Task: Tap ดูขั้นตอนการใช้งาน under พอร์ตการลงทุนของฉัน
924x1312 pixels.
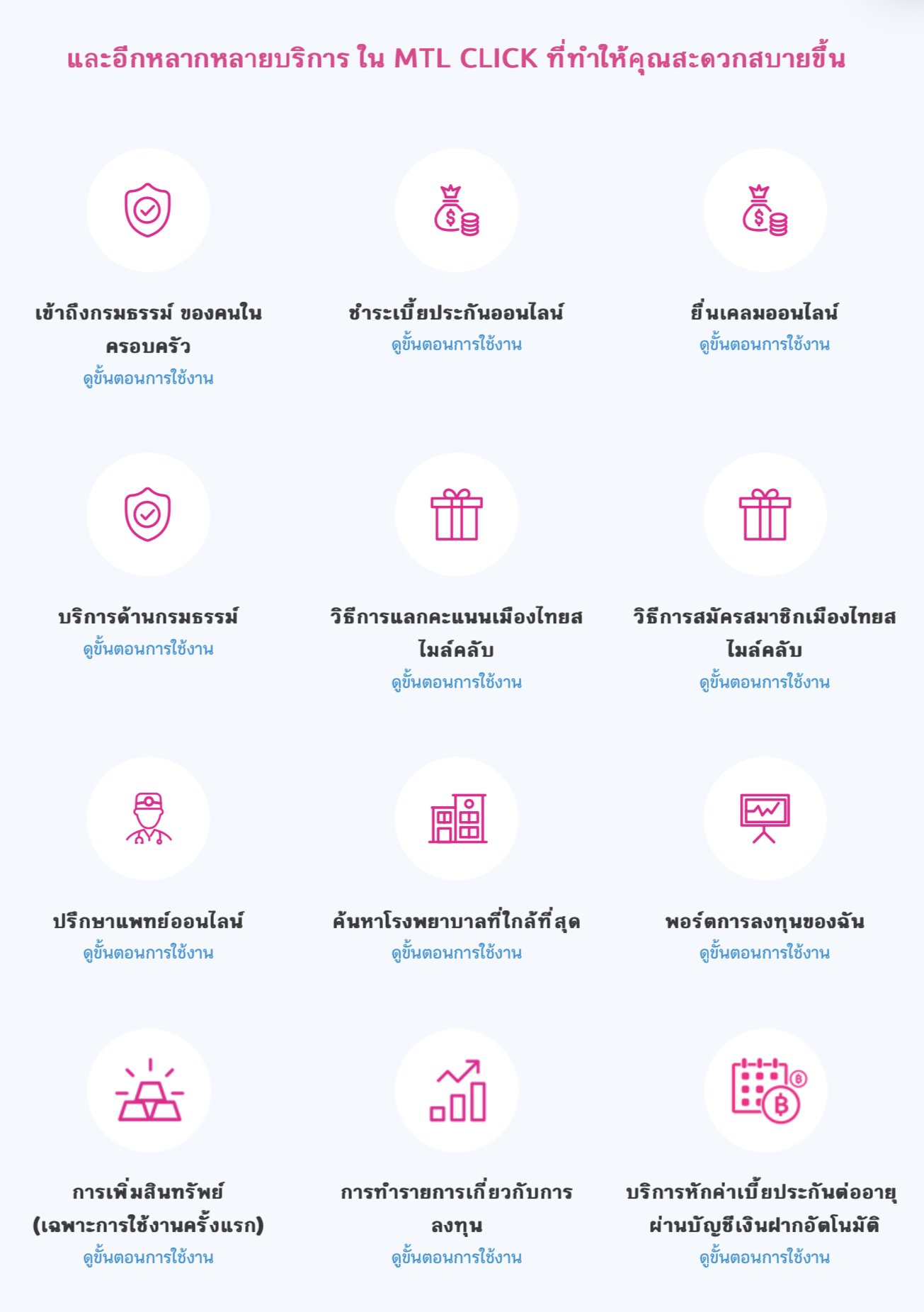Action: tap(765, 953)
